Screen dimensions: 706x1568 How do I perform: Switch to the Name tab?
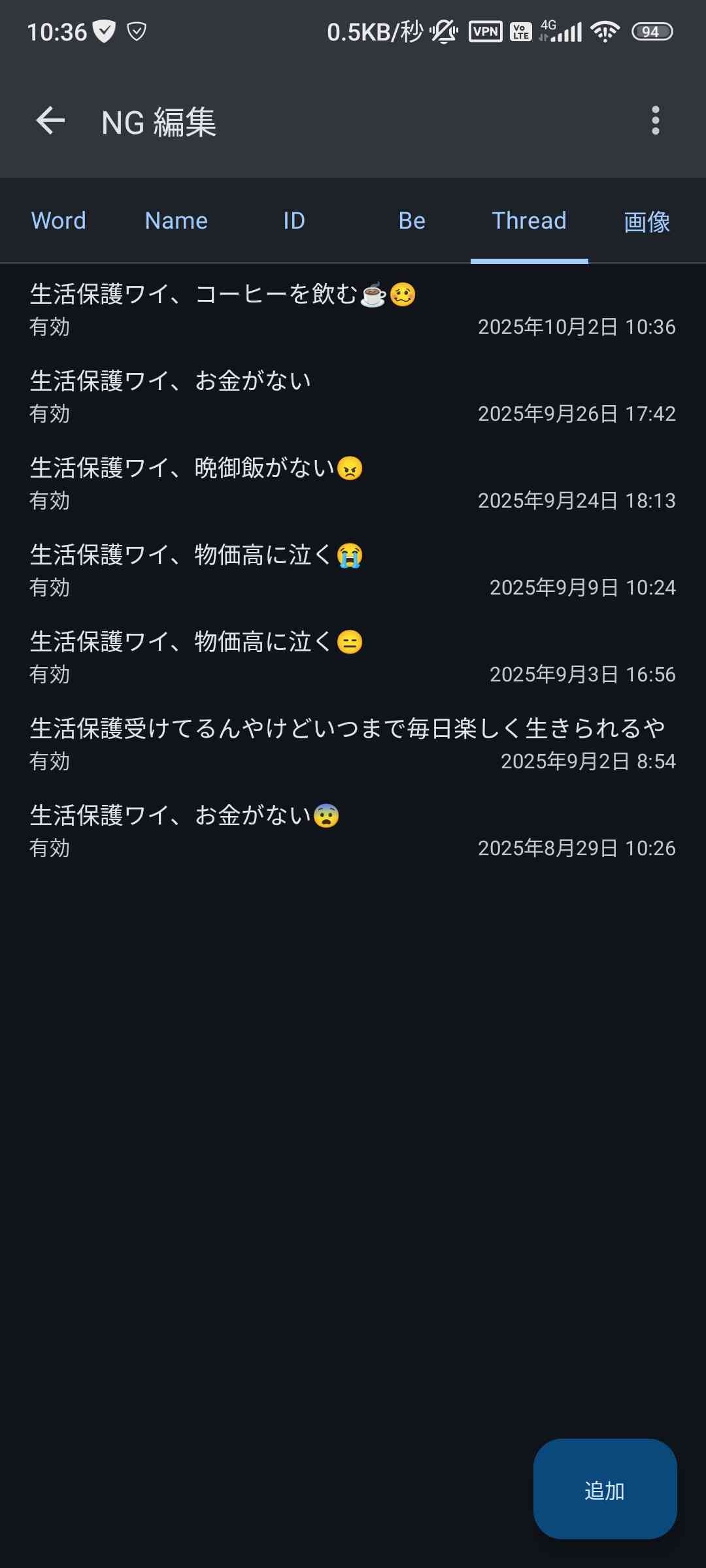click(176, 221)
